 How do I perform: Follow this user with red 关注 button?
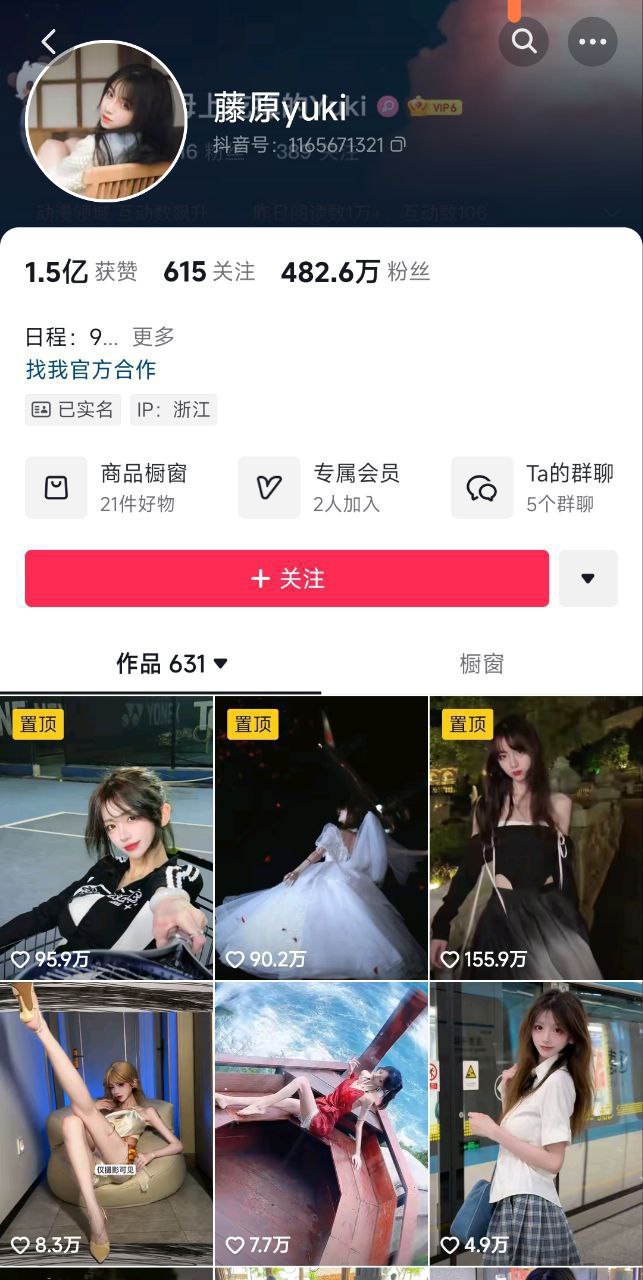pyautogui.click(x=287, y=578)
